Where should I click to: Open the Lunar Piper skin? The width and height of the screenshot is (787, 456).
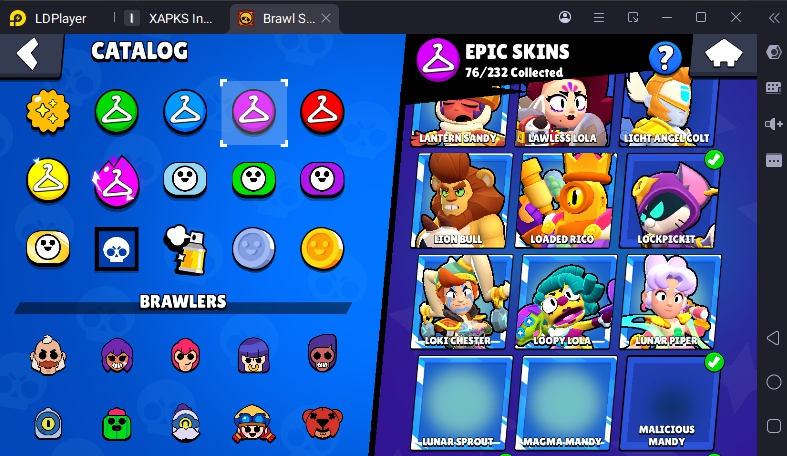tap(671, 301)
